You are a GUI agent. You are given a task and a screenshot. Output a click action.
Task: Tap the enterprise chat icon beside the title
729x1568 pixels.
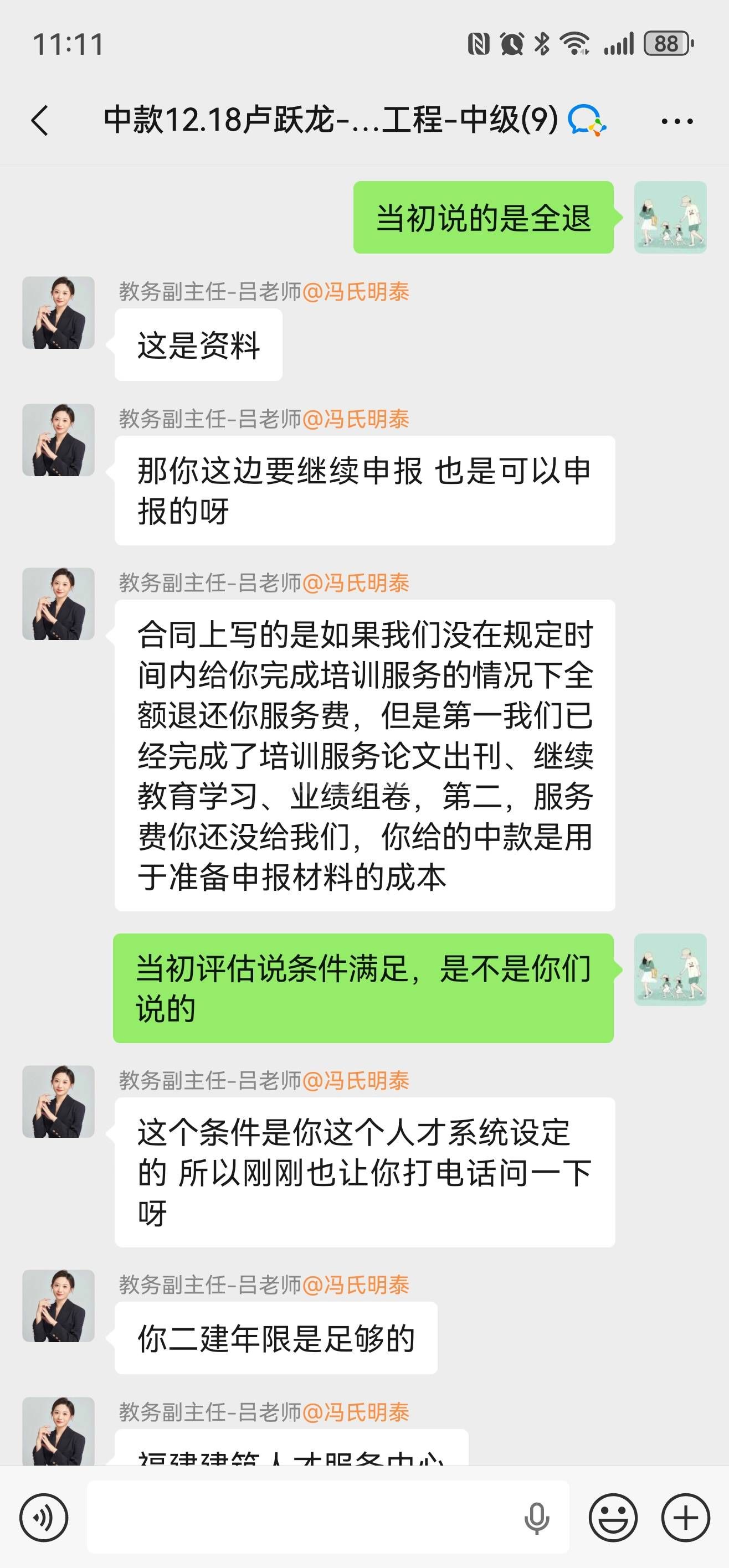tap(587, 120)
